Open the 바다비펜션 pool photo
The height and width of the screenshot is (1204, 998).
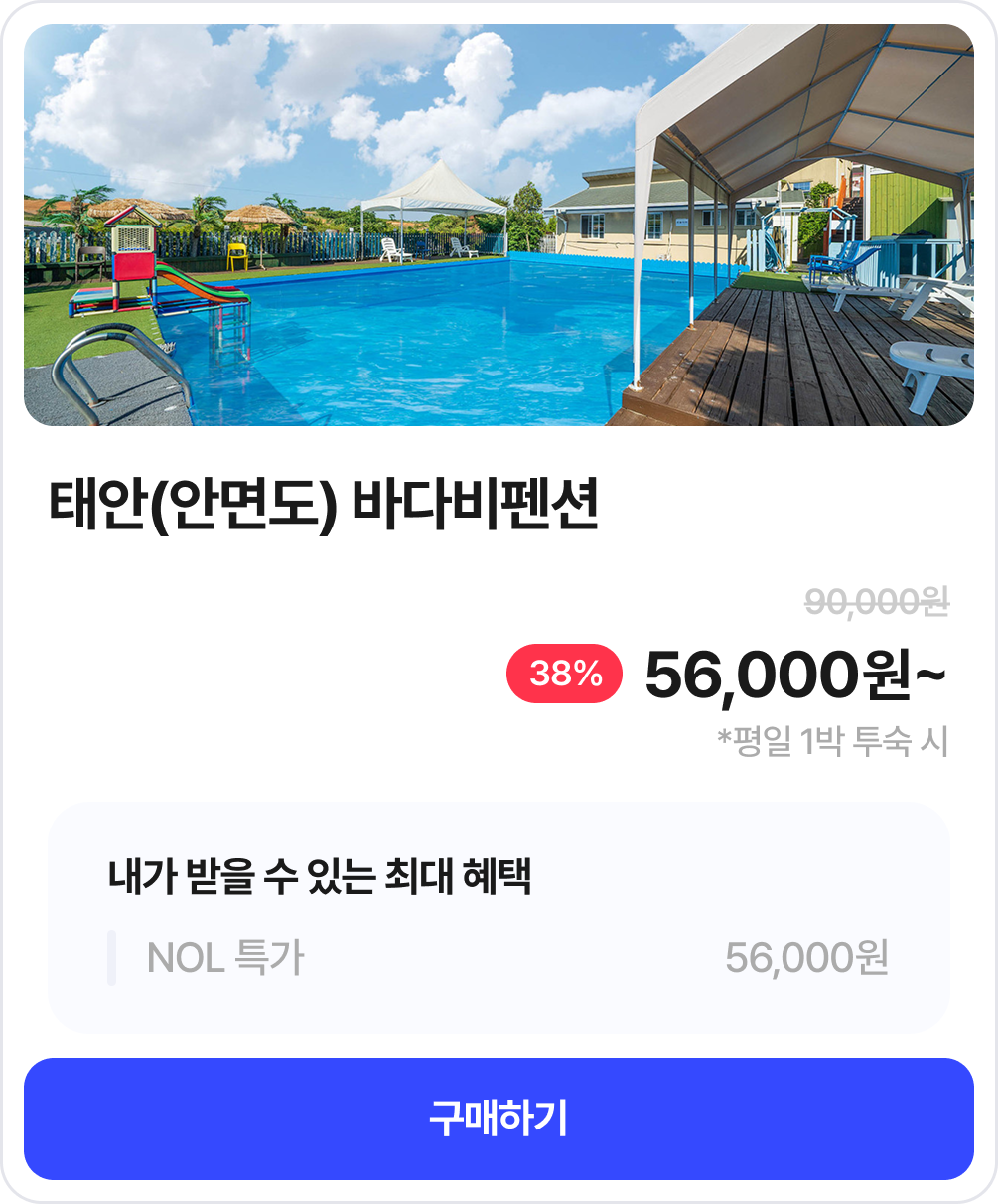[499, 226]
